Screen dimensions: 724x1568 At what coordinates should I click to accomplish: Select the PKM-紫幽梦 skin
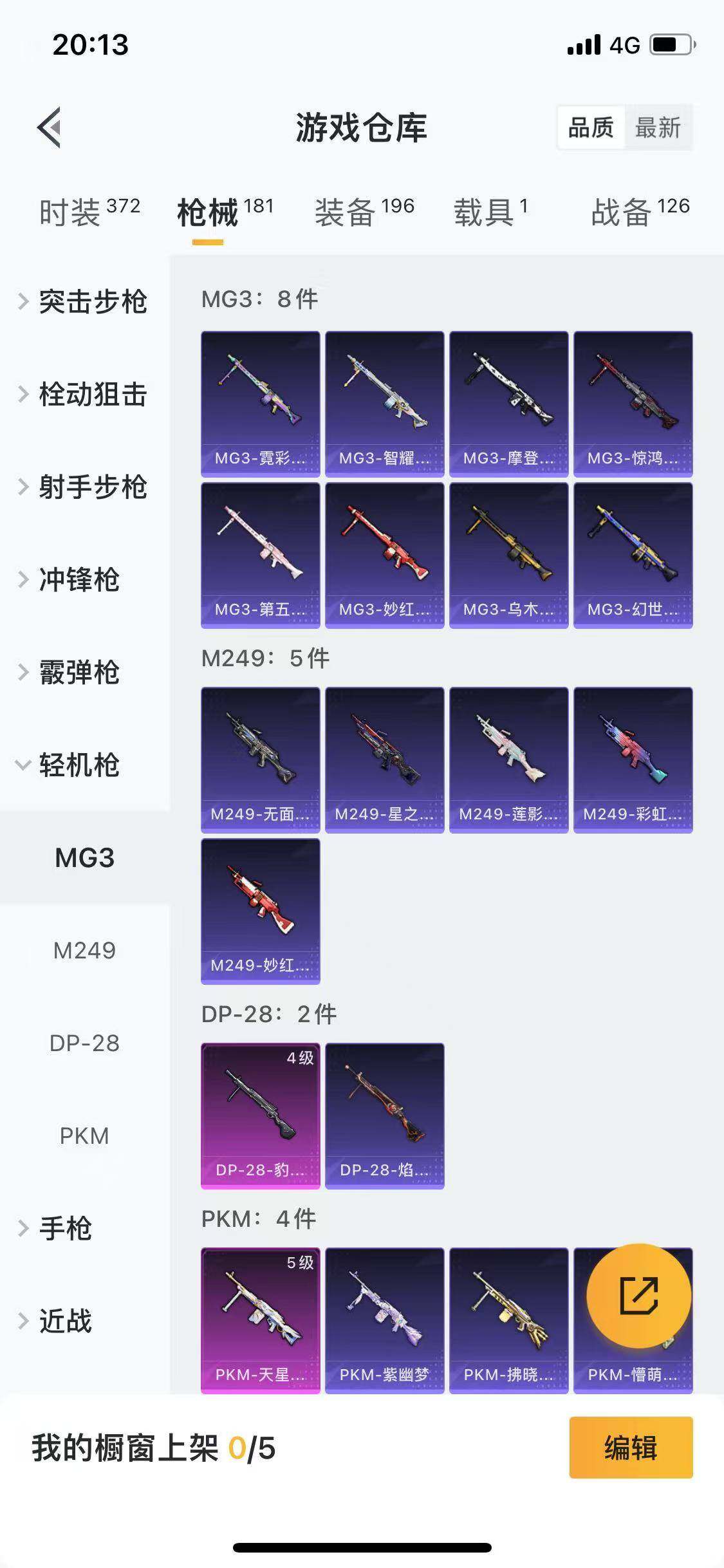click(385, 1320)
